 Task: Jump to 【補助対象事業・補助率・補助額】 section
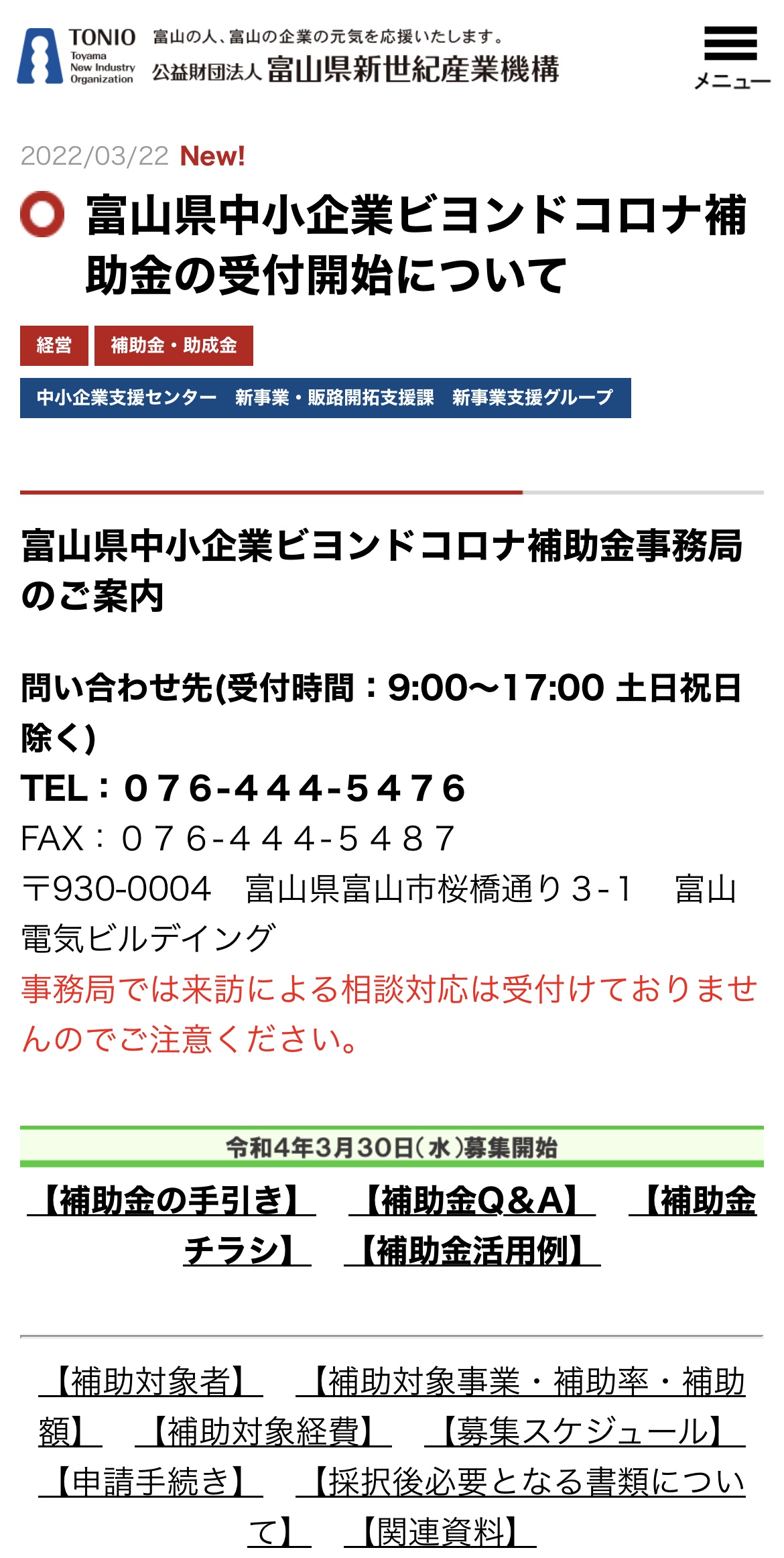click(x=520, y=1382)
